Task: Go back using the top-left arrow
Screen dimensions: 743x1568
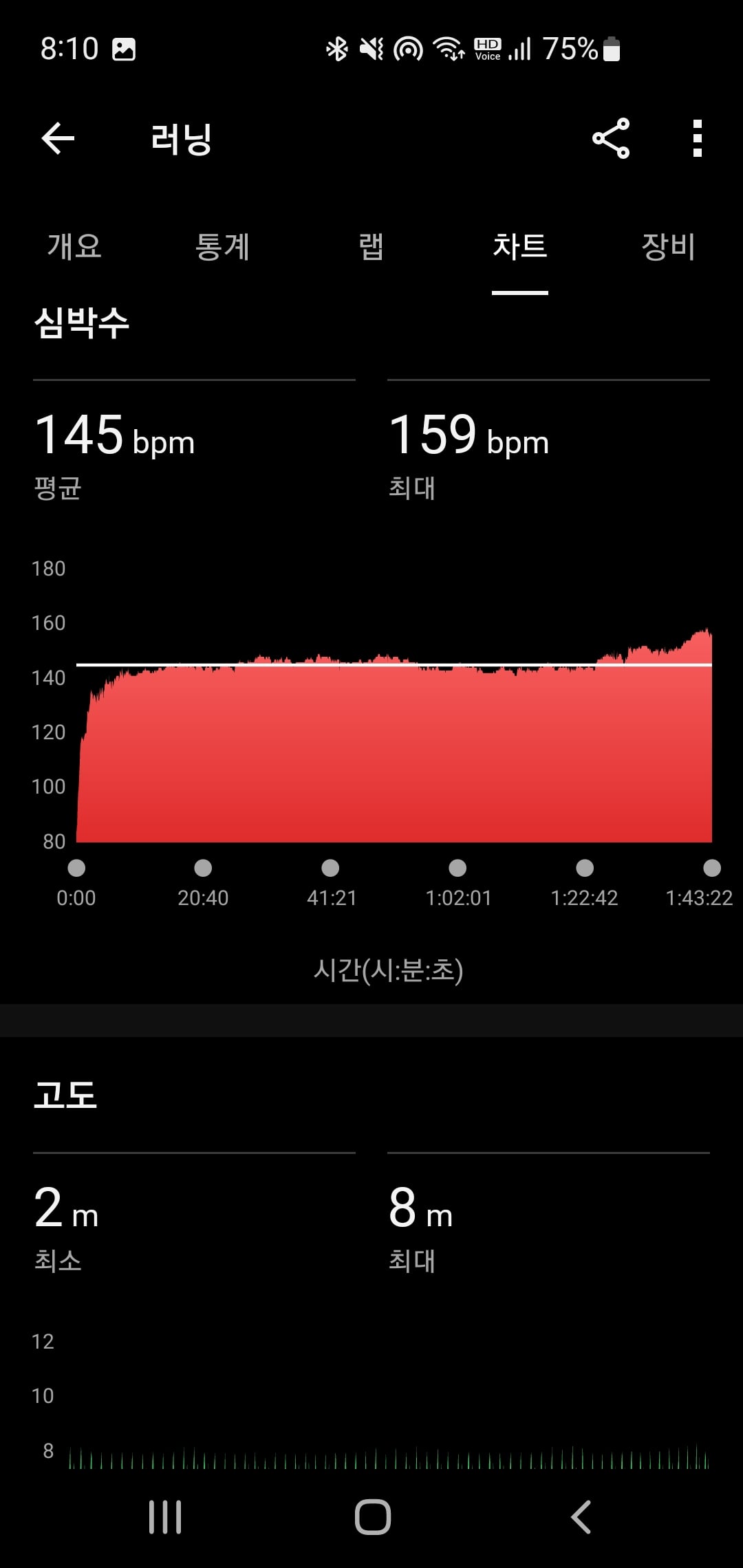Action: (x=58, y=138)
